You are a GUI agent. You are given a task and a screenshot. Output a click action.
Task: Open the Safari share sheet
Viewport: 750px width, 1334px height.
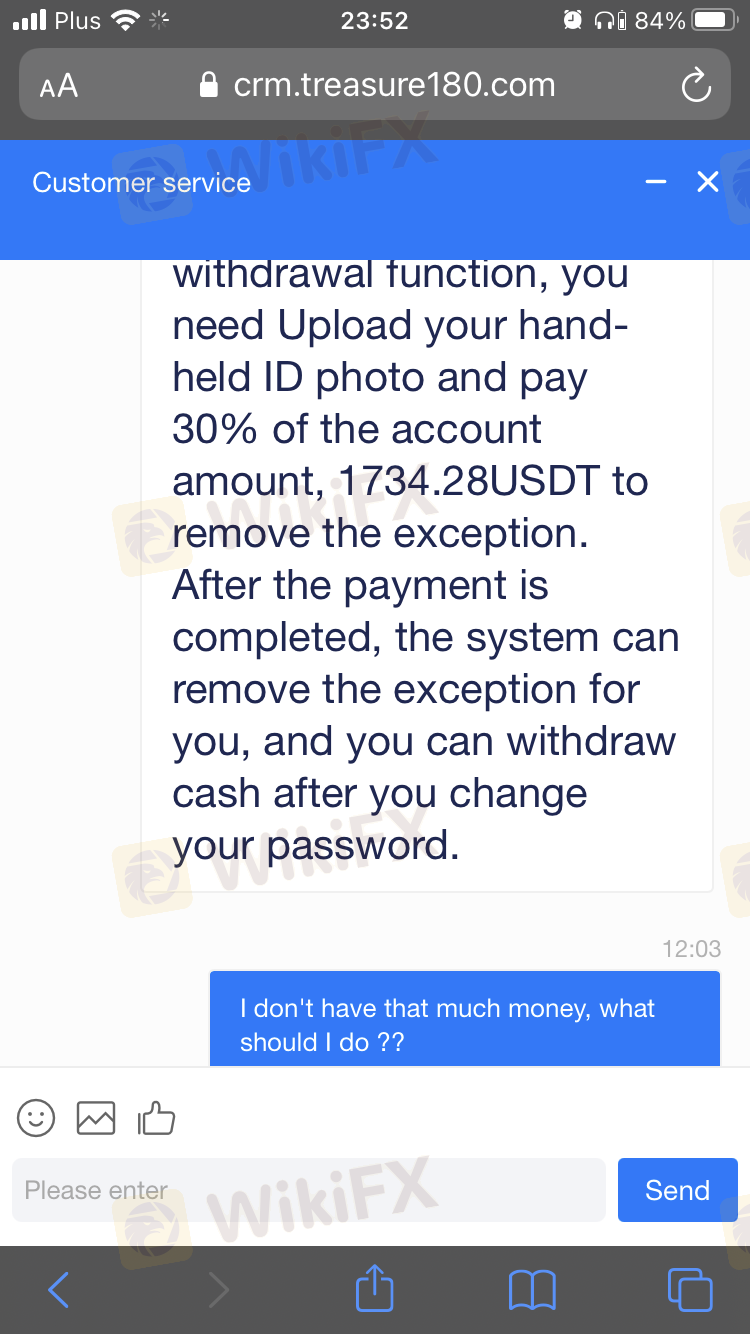coord(375,1288)
